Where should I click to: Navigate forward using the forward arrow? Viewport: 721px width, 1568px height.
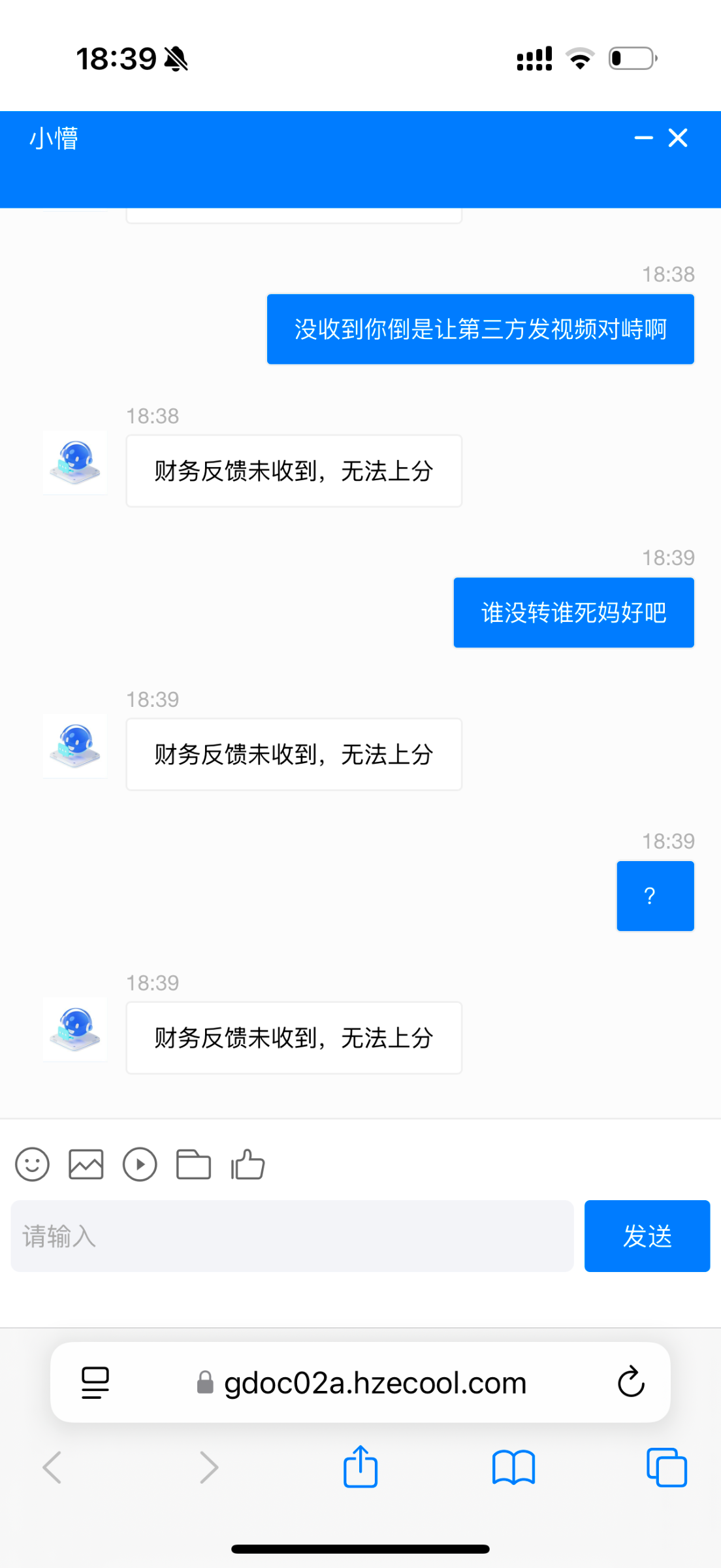tap(208, 1467)
